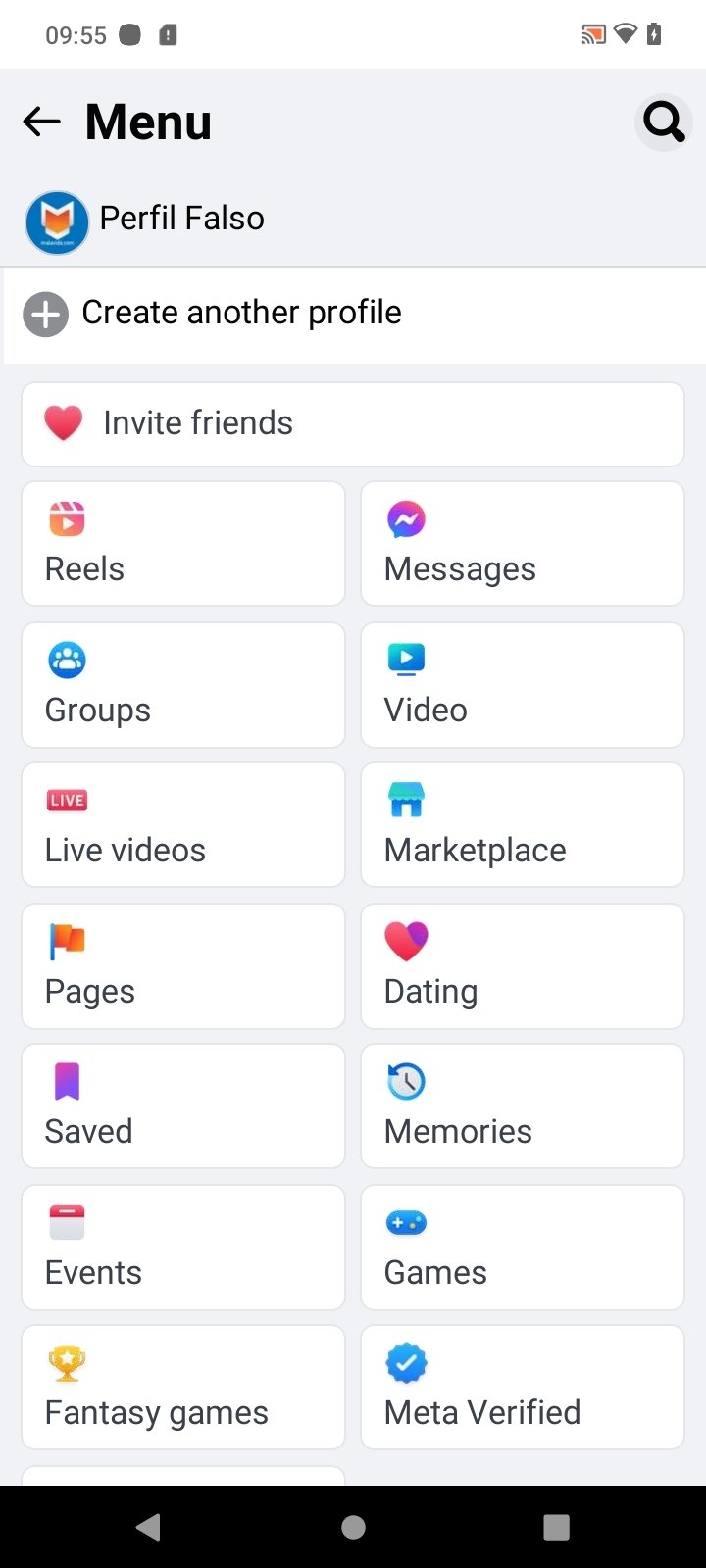
Task: Open the Video play icon
Action: (406, 660)
